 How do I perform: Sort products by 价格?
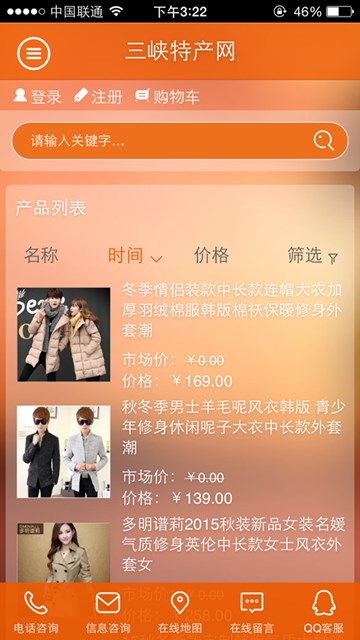point(211,256)
